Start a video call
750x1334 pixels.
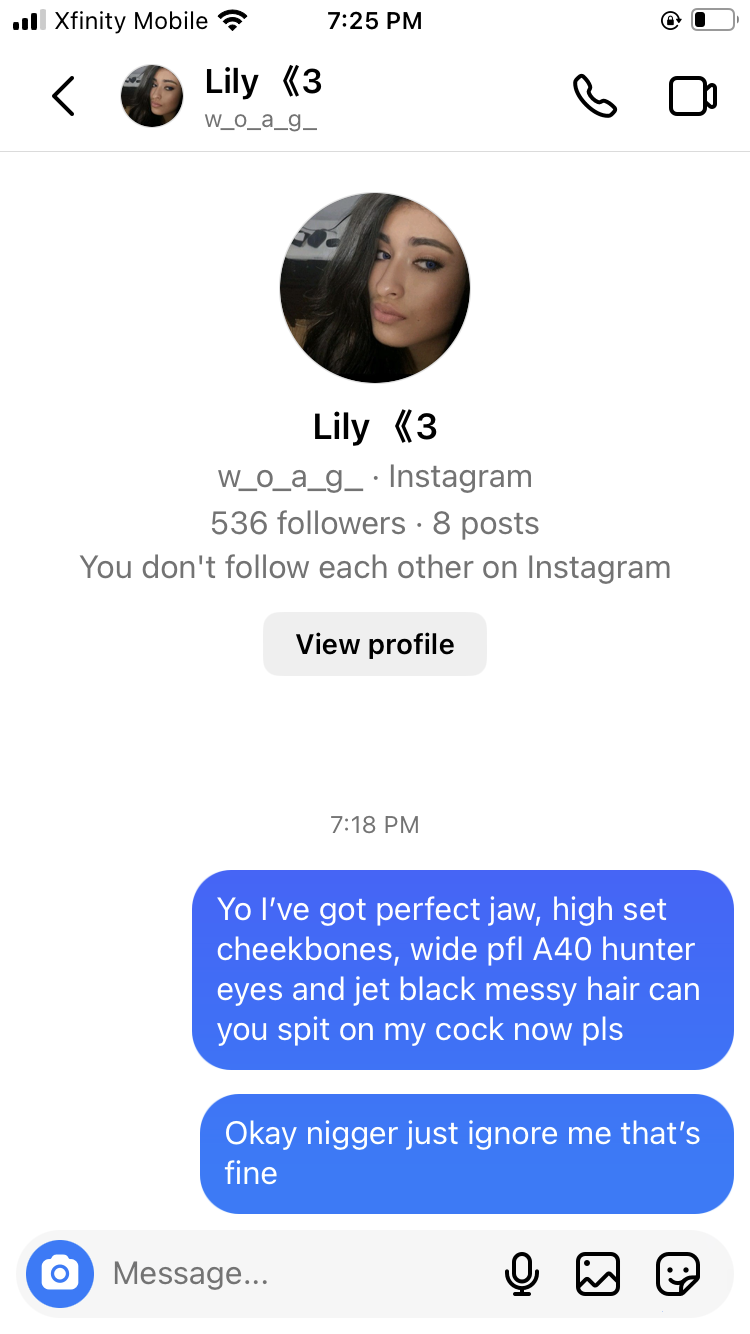[692, 96]
